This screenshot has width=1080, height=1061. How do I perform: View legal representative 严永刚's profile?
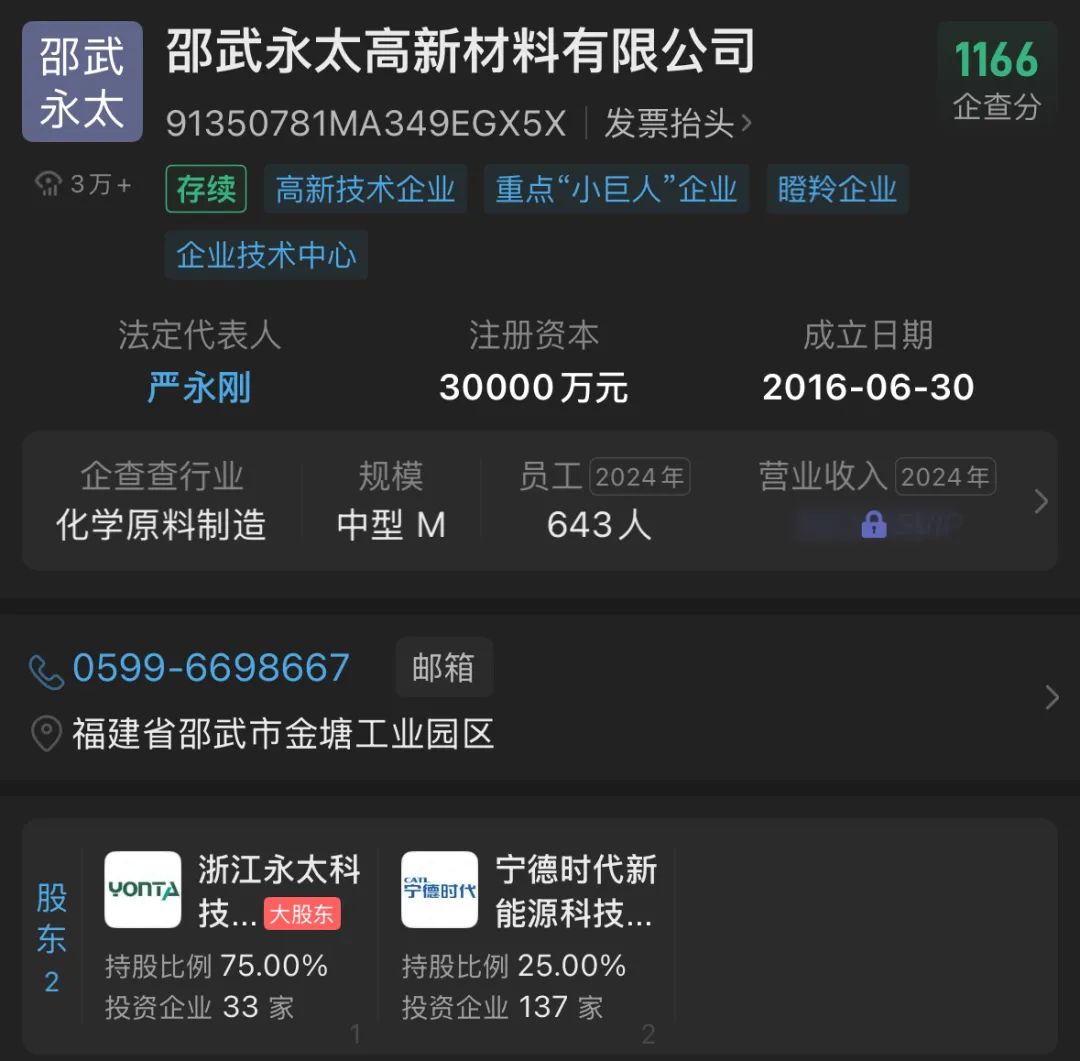(199, 387)
